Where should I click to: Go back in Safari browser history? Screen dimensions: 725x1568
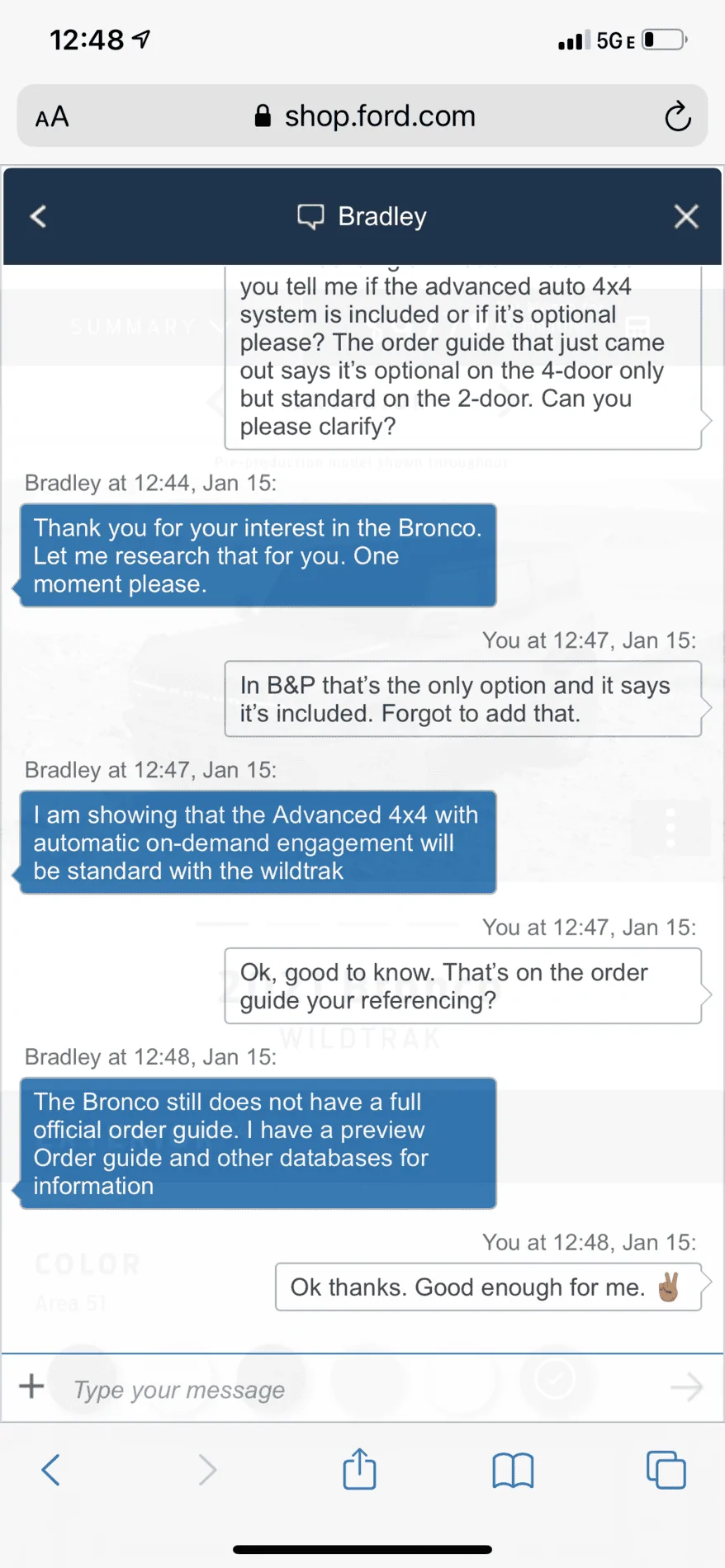(51, 1470)
